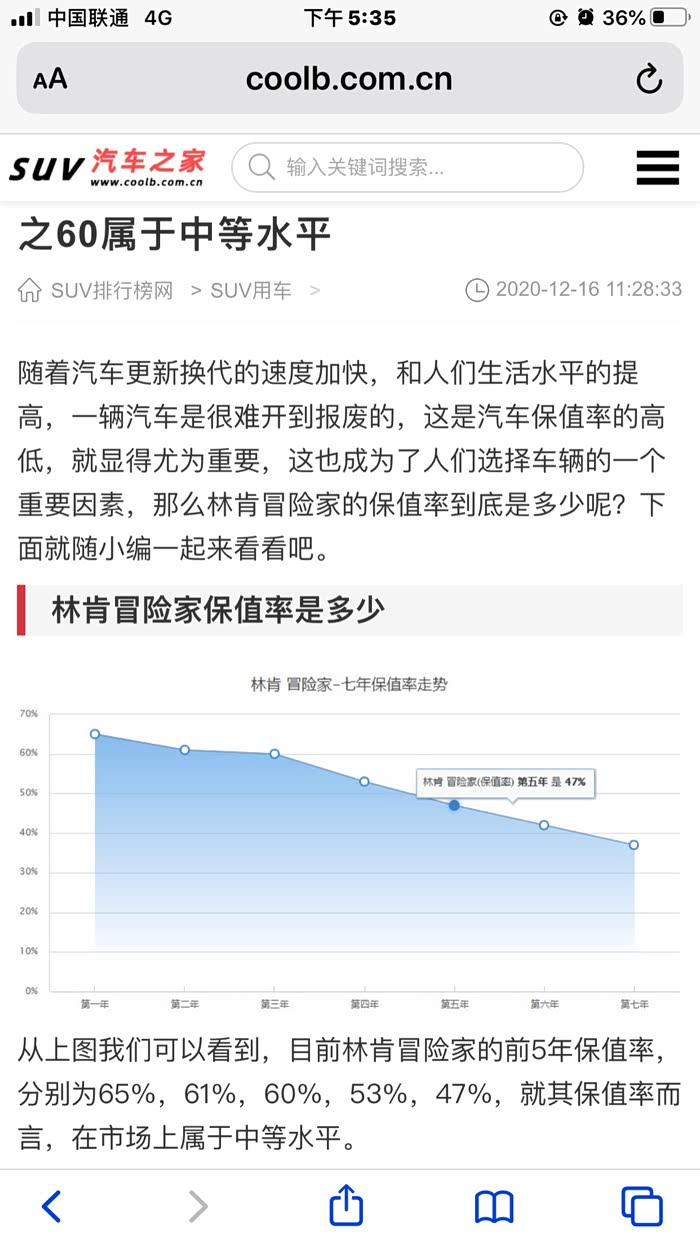Open the Safari reader text size menu
The height and width of the screenshot is (1244, 700).
[50, 79]
